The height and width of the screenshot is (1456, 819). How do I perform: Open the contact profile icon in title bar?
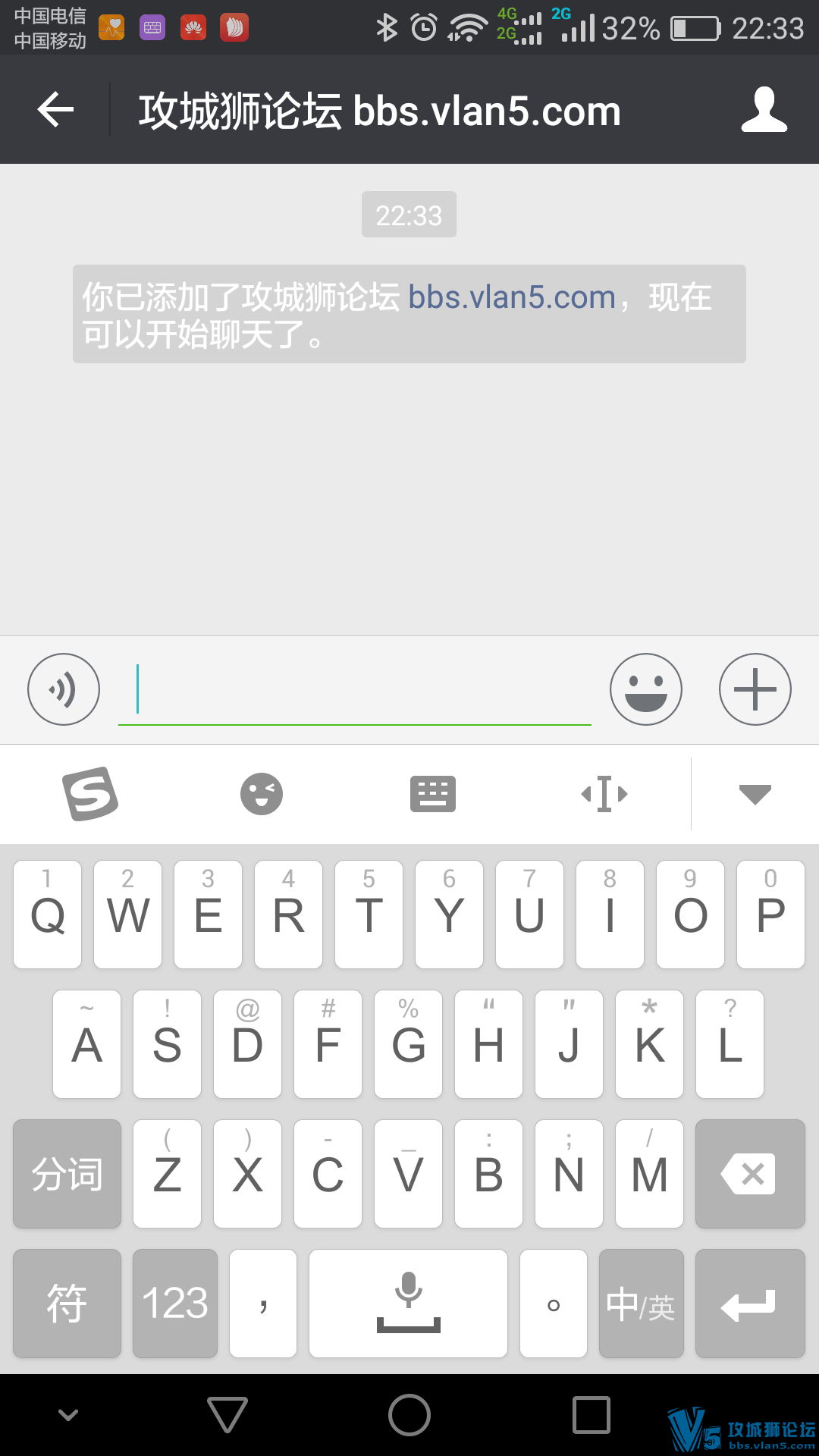pyautogui.click(x=764, y=110)
